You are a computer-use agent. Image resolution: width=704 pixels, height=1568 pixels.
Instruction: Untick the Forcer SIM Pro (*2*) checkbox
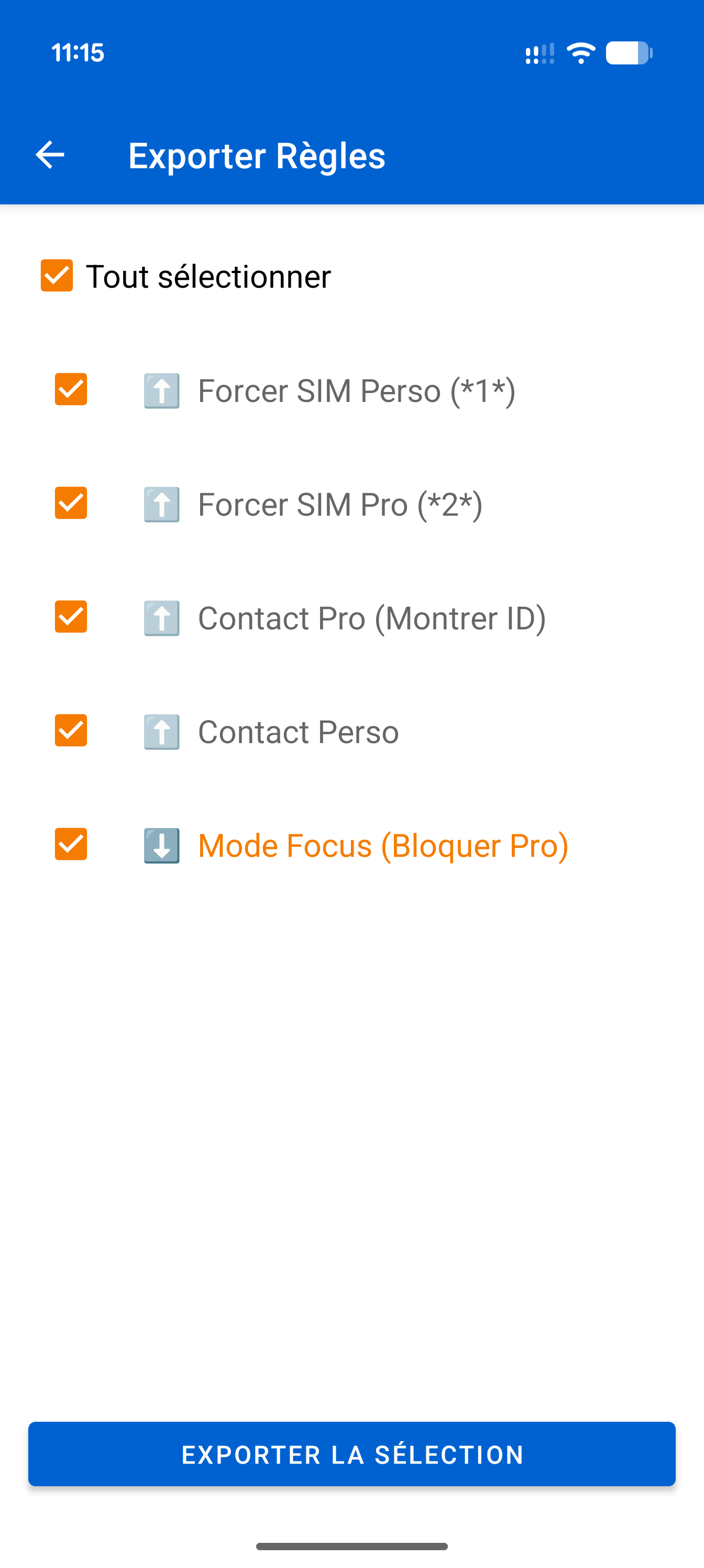[71, 503]
